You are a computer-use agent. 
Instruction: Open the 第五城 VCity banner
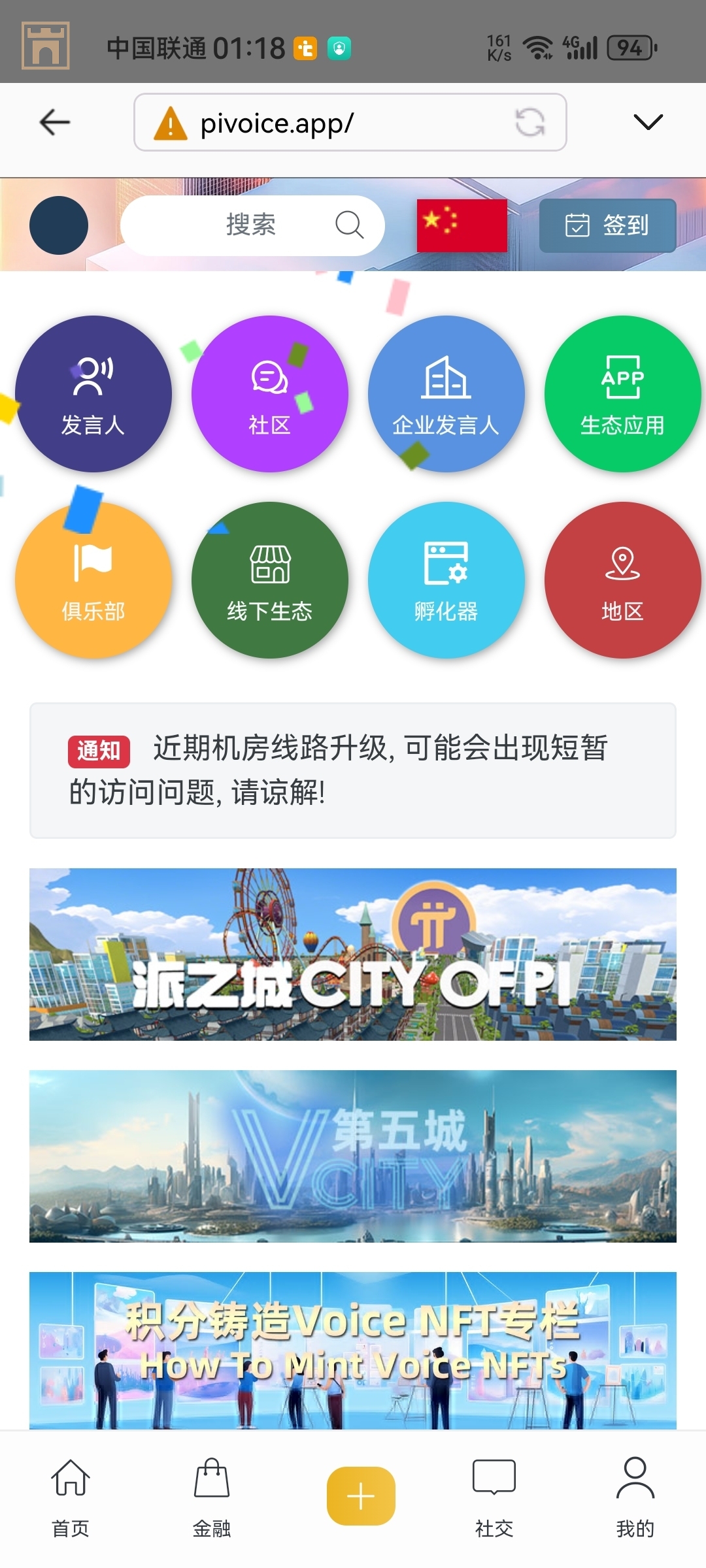[x=353, y=1156]
